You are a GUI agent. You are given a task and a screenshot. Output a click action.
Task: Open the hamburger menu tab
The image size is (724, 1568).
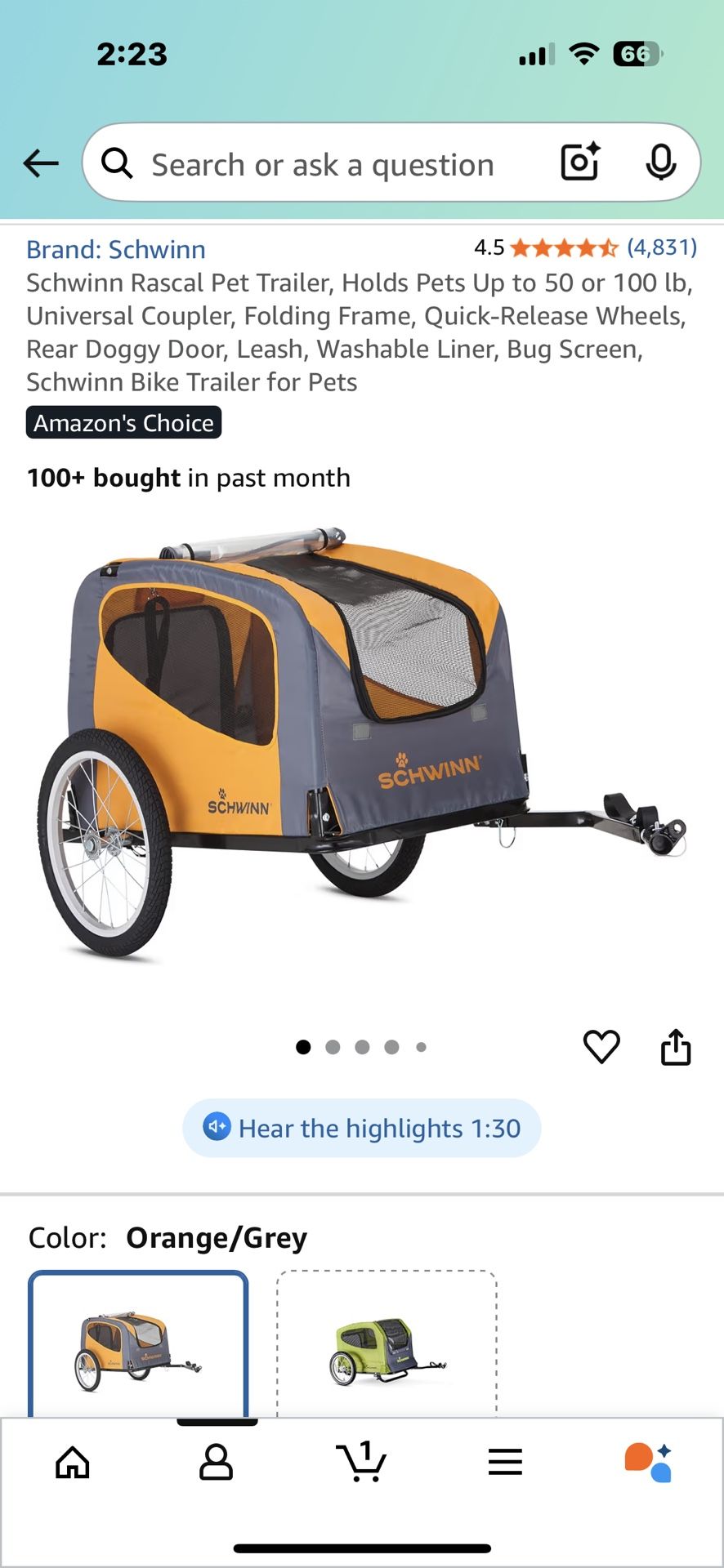click(505, 1462)
